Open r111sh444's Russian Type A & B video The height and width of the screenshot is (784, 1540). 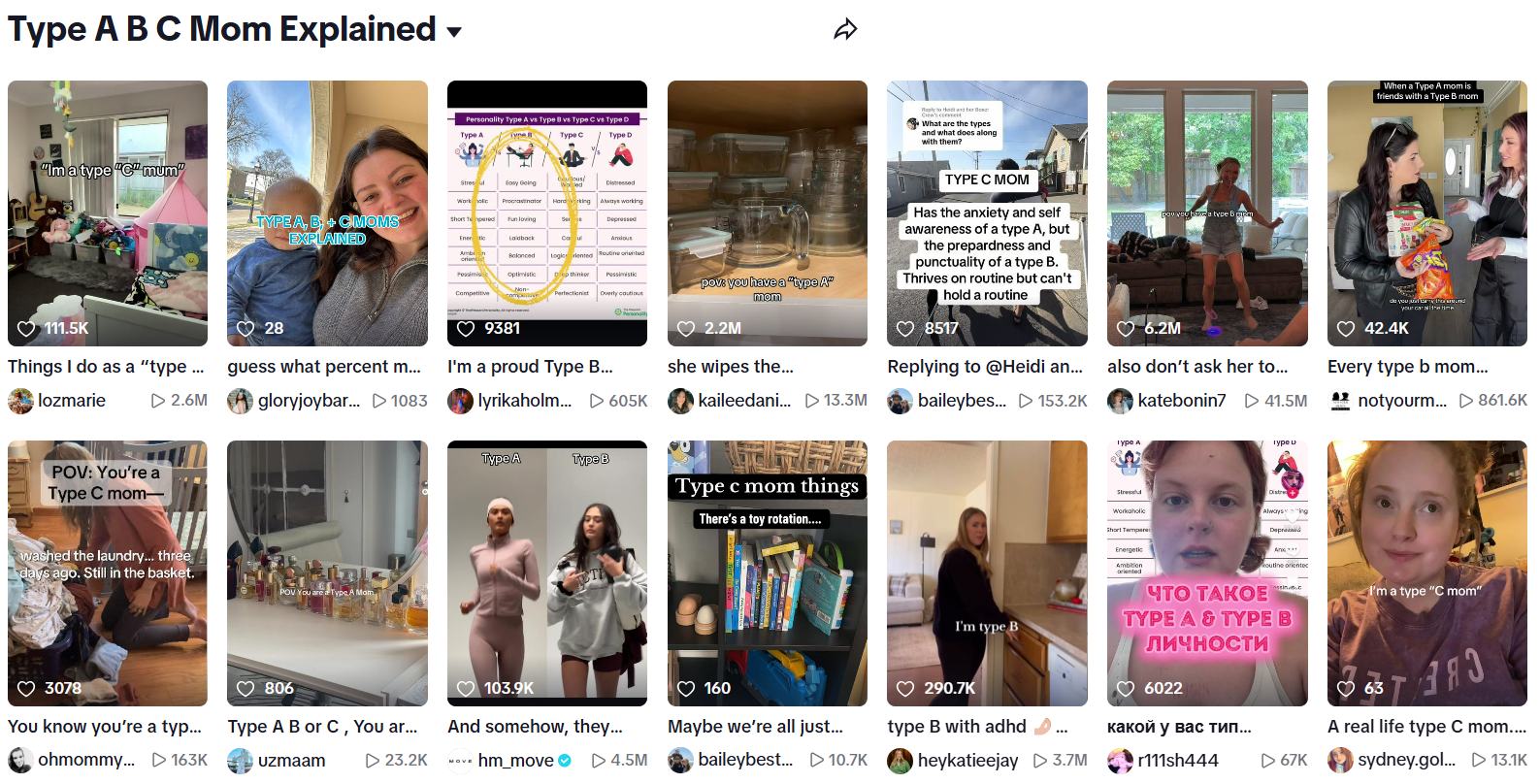coord(1207,572)
